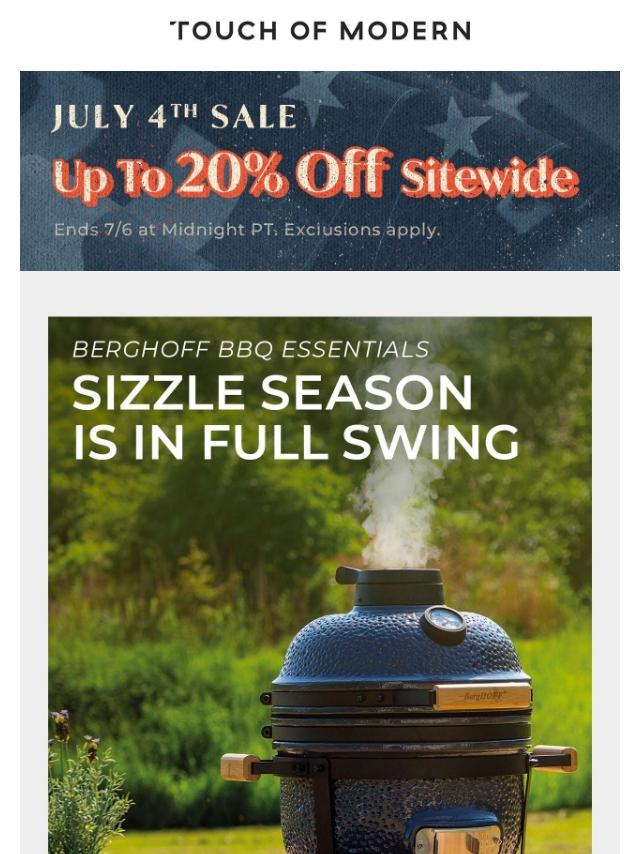Open the July 4th Sale banner
This screenshot has width=640, height=854.
click(x=320, y=170)
